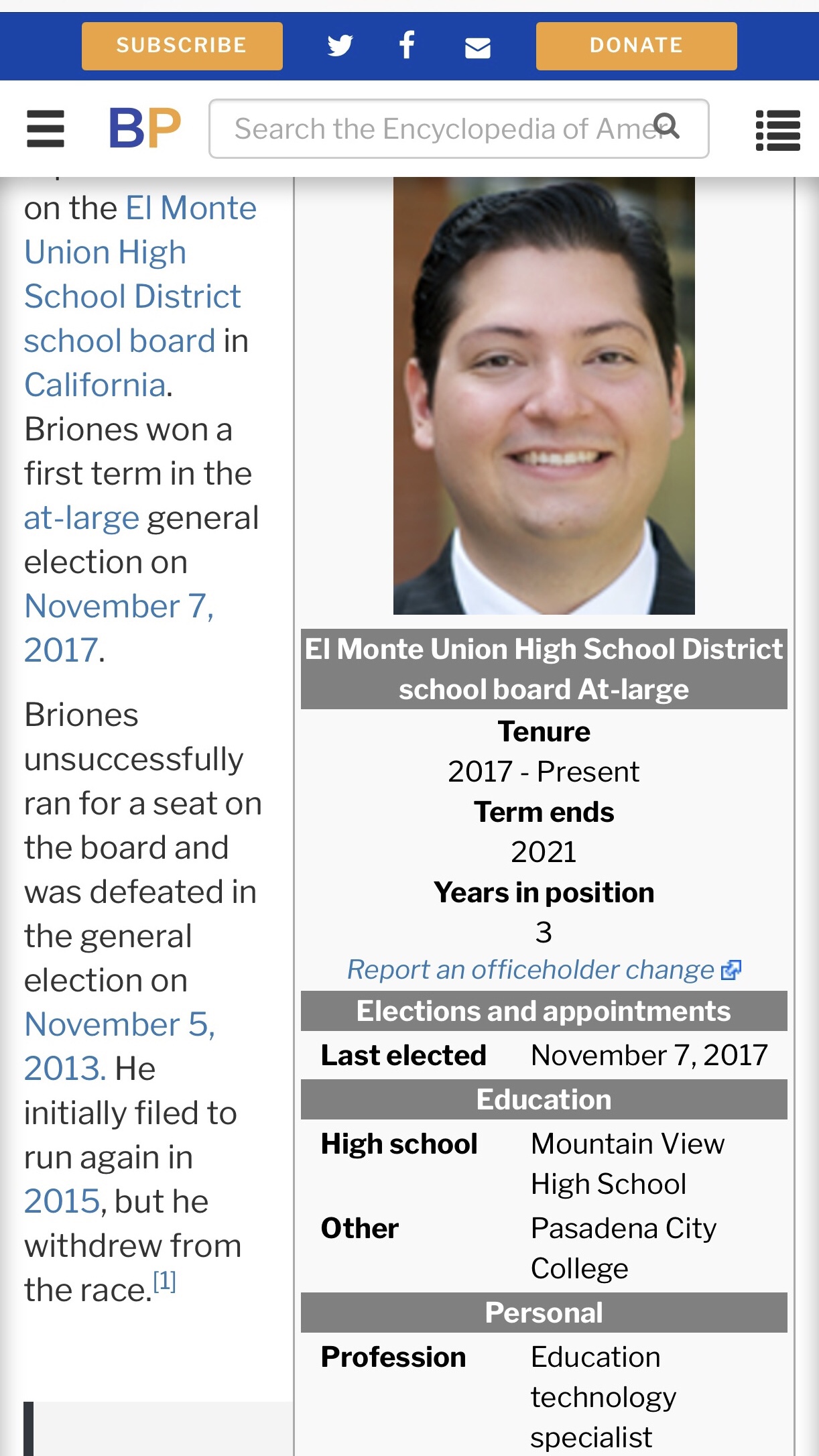Tap the search magnifier icon
This screenshot has width=819, height=1456.
[x=667, y=126]
